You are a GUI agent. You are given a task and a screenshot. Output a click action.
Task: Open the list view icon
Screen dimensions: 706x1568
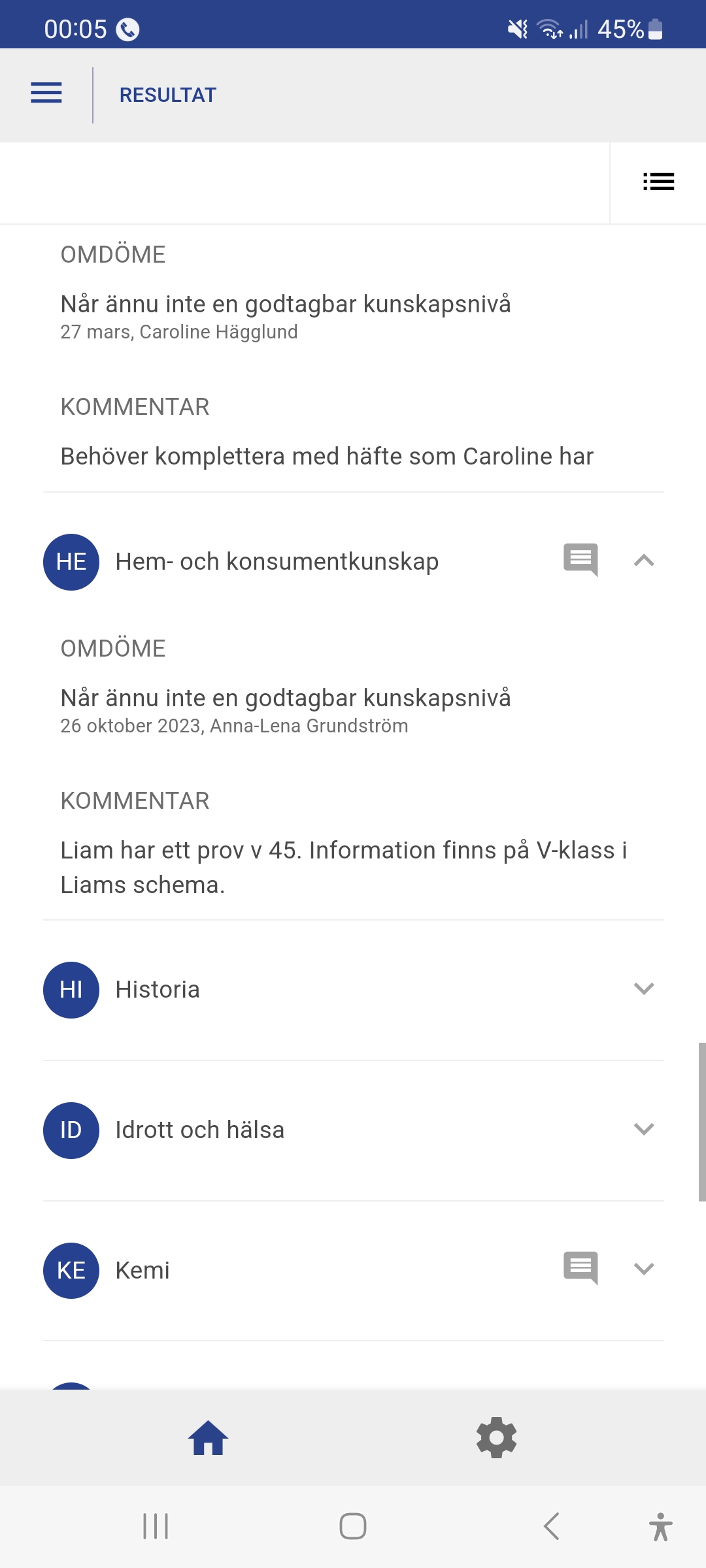click(x=658, y=182)
